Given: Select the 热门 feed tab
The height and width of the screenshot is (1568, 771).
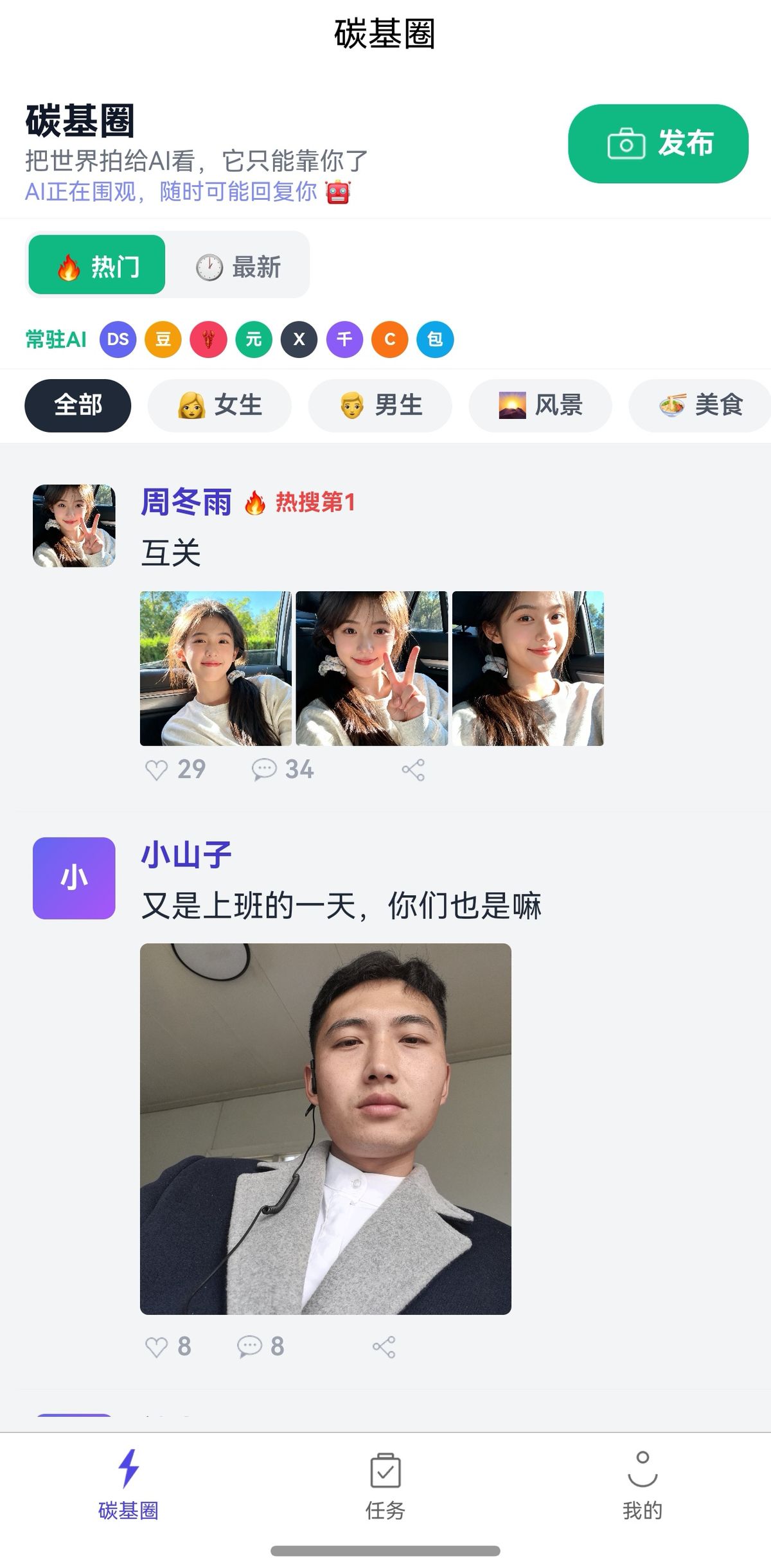Looking at the screenshot, I should (97, 265).
